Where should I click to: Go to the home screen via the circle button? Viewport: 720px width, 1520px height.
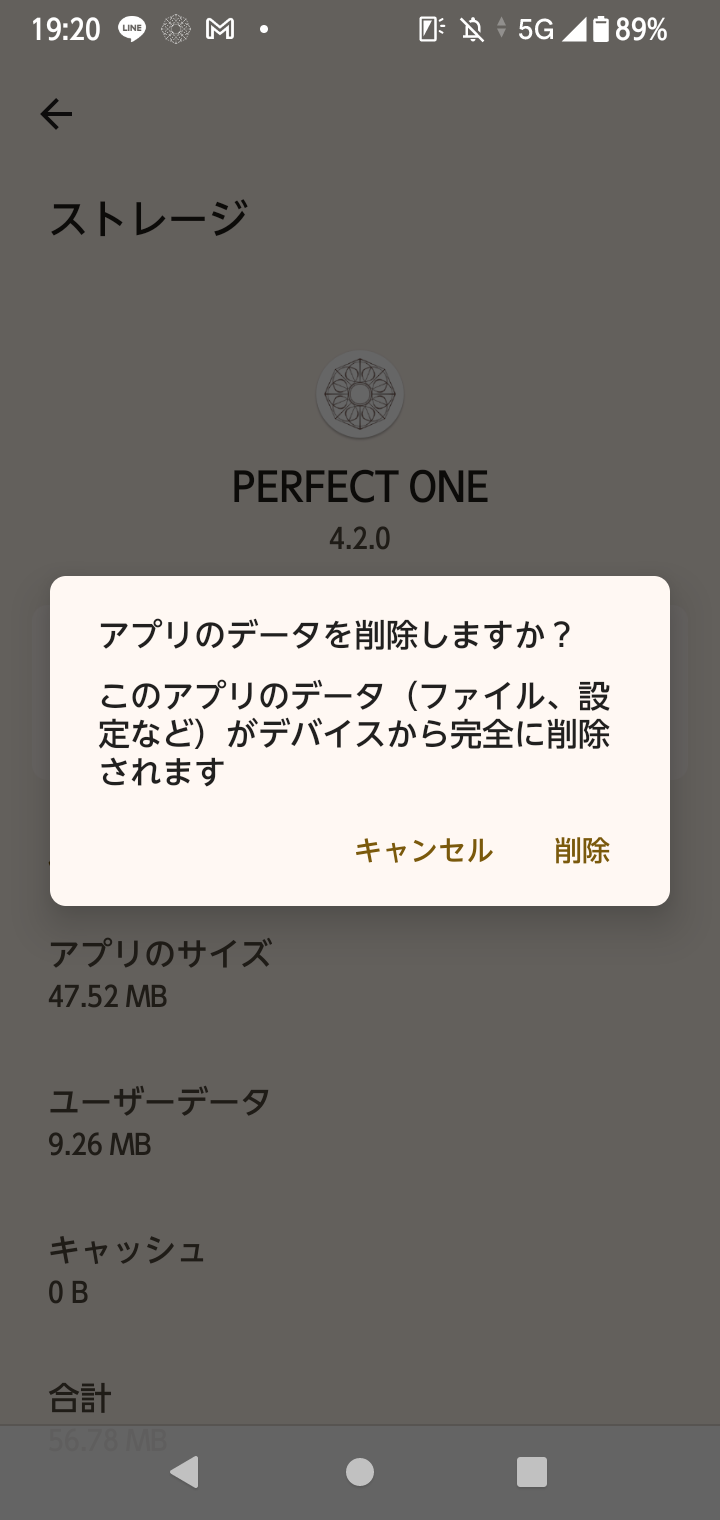(x=360, y=1472)
